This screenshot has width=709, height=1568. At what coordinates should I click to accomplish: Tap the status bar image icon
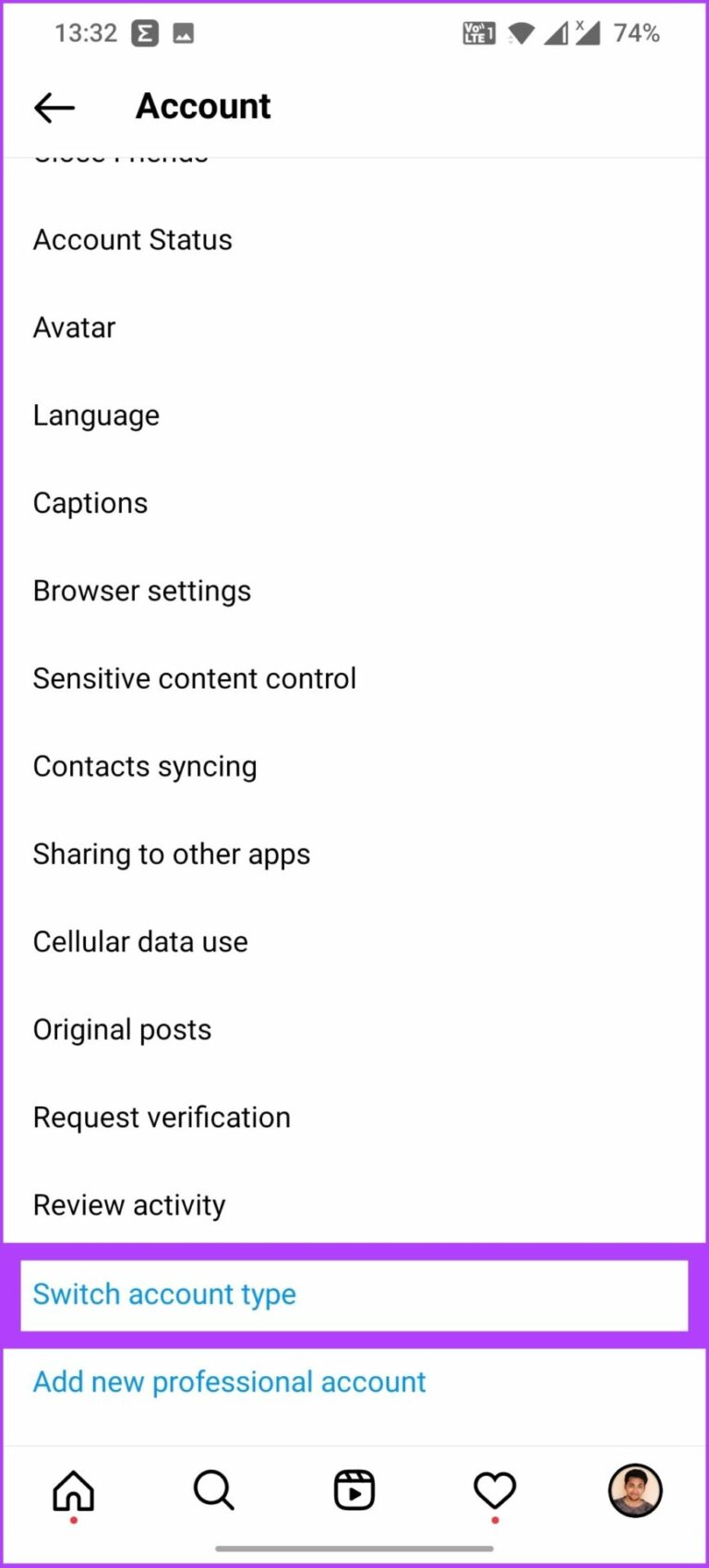(x=181, y=32)
